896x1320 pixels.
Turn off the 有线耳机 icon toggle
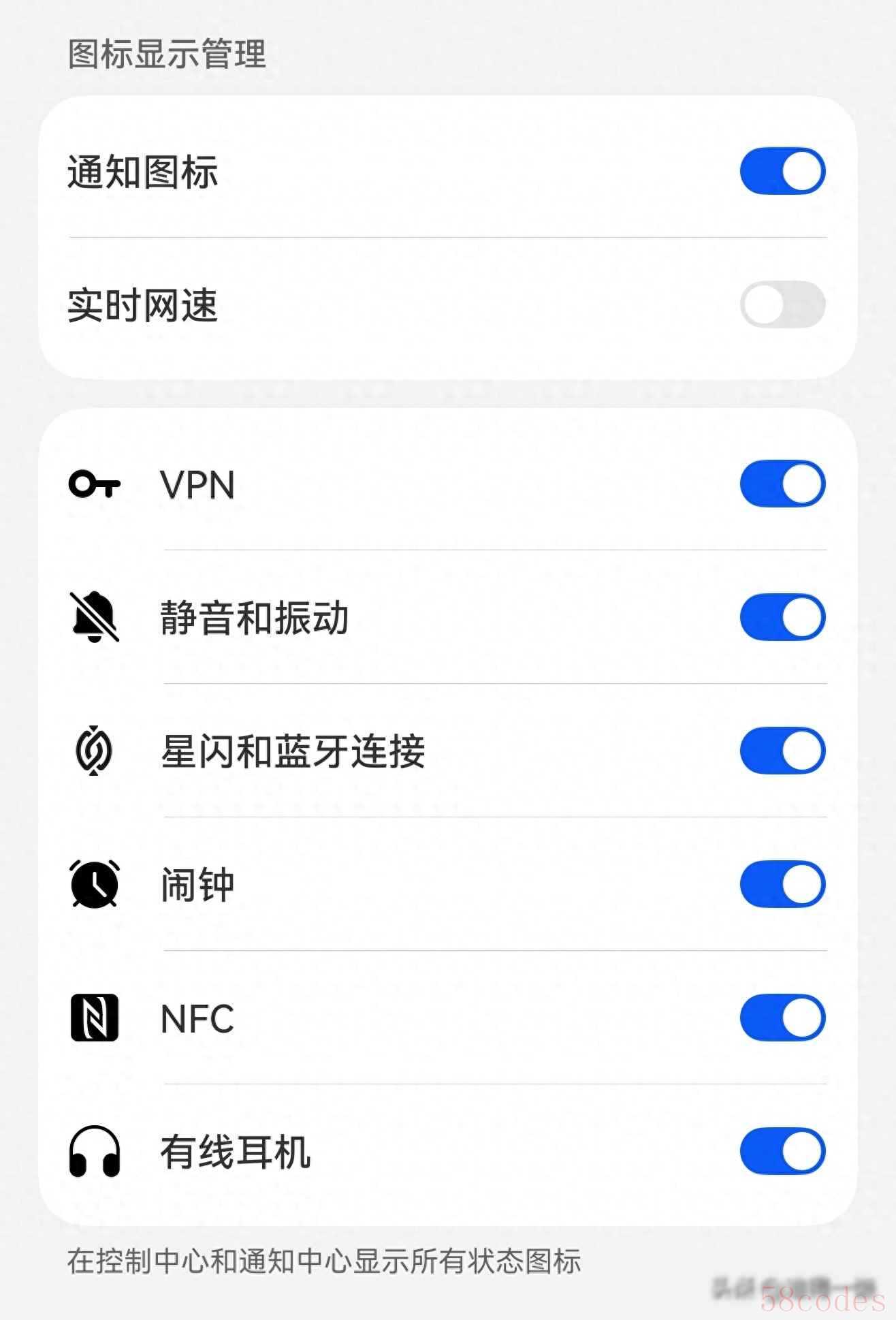coord(782,1151)
